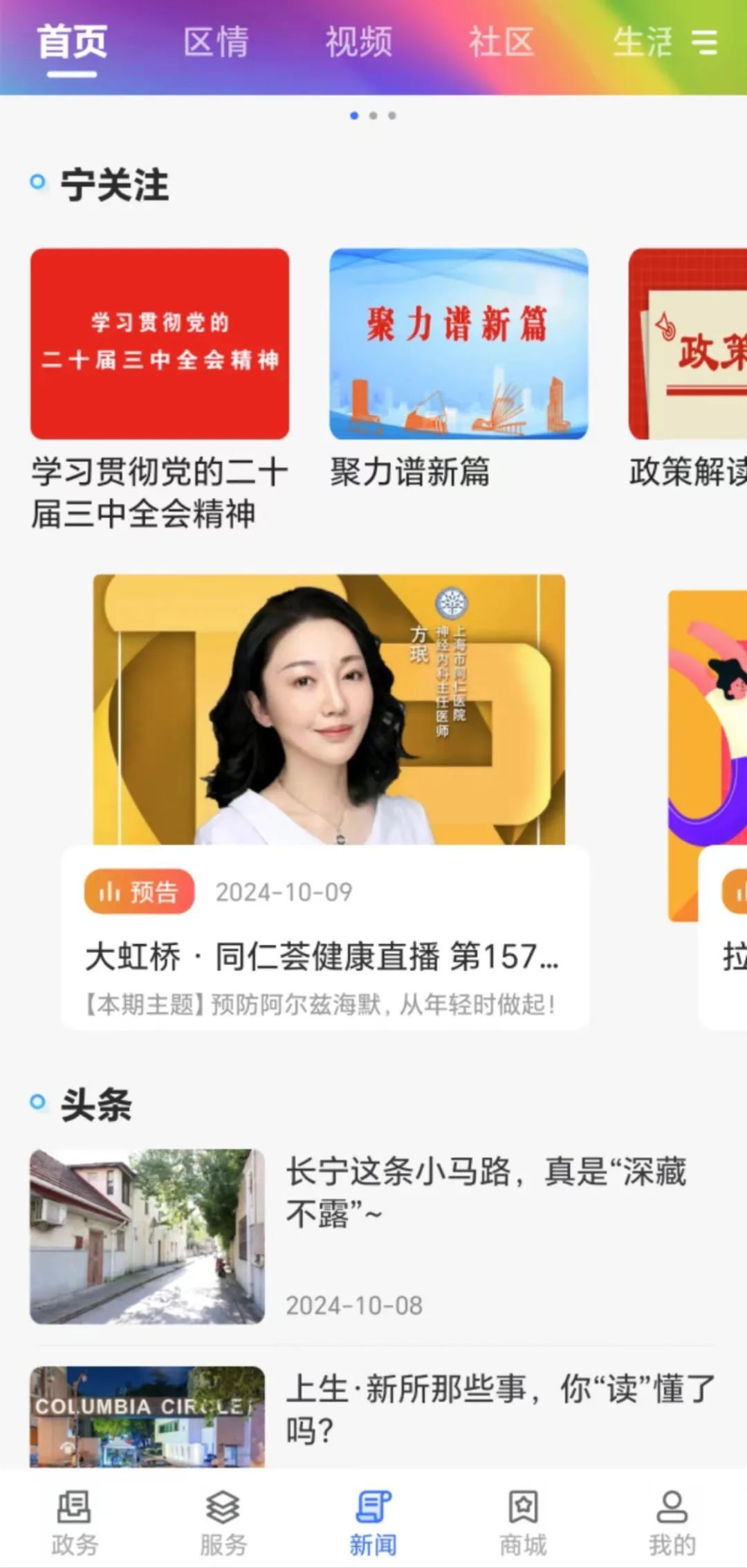747x1568 pixels.
Task: Switch to the 区情 tab
Action: [216, 42]
